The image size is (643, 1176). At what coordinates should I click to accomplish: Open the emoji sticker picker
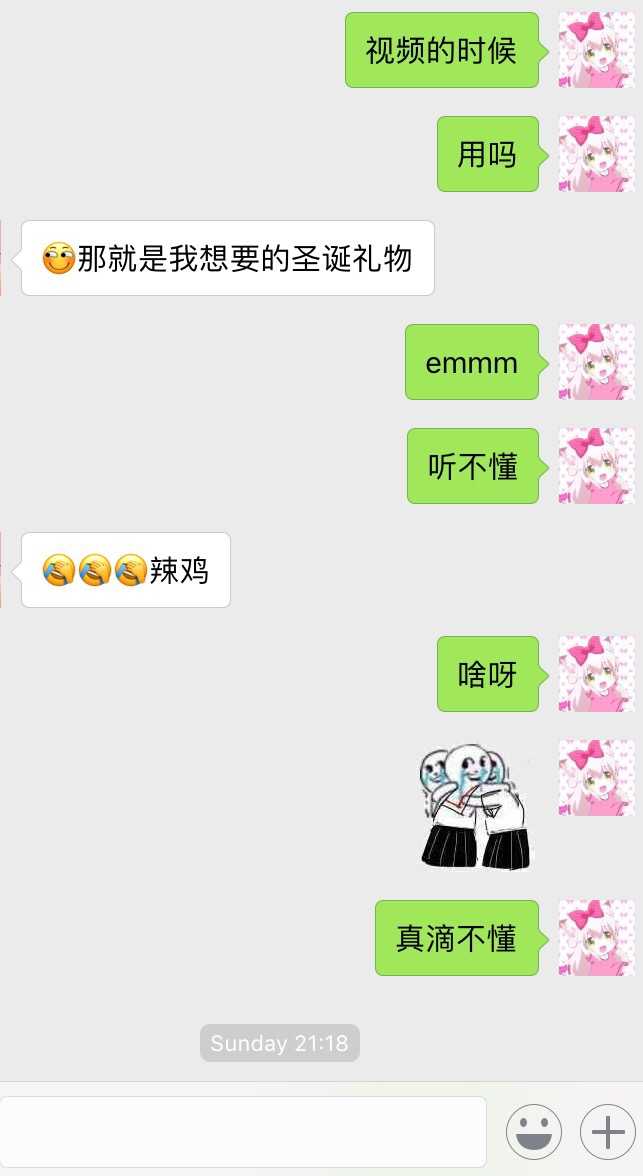click(x=533, y=1132)
